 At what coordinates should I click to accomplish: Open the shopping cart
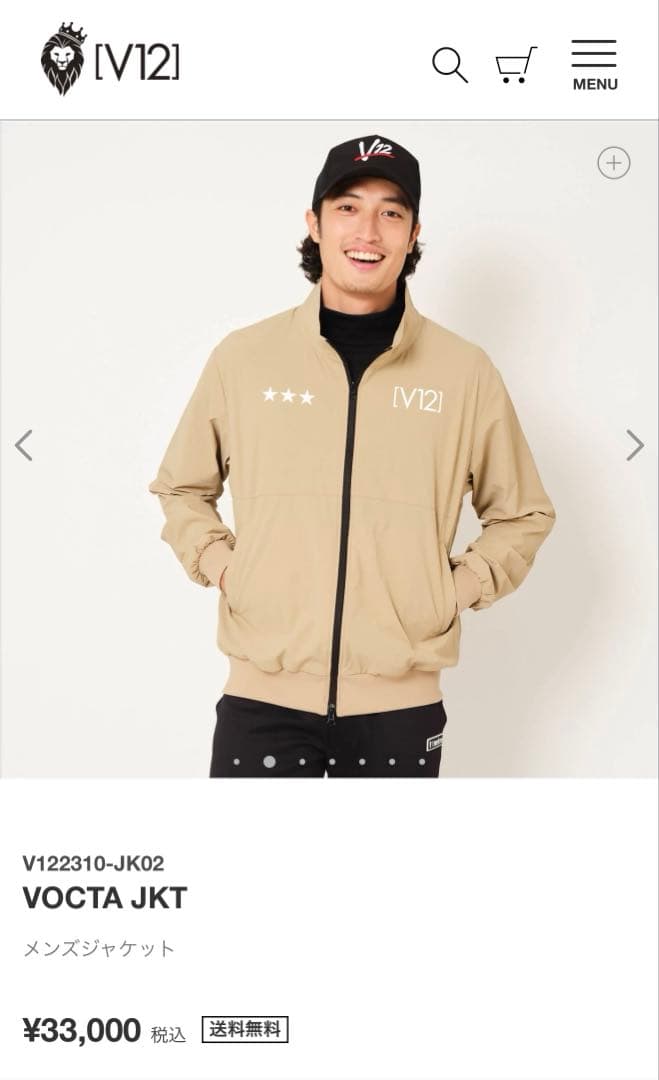516,65
